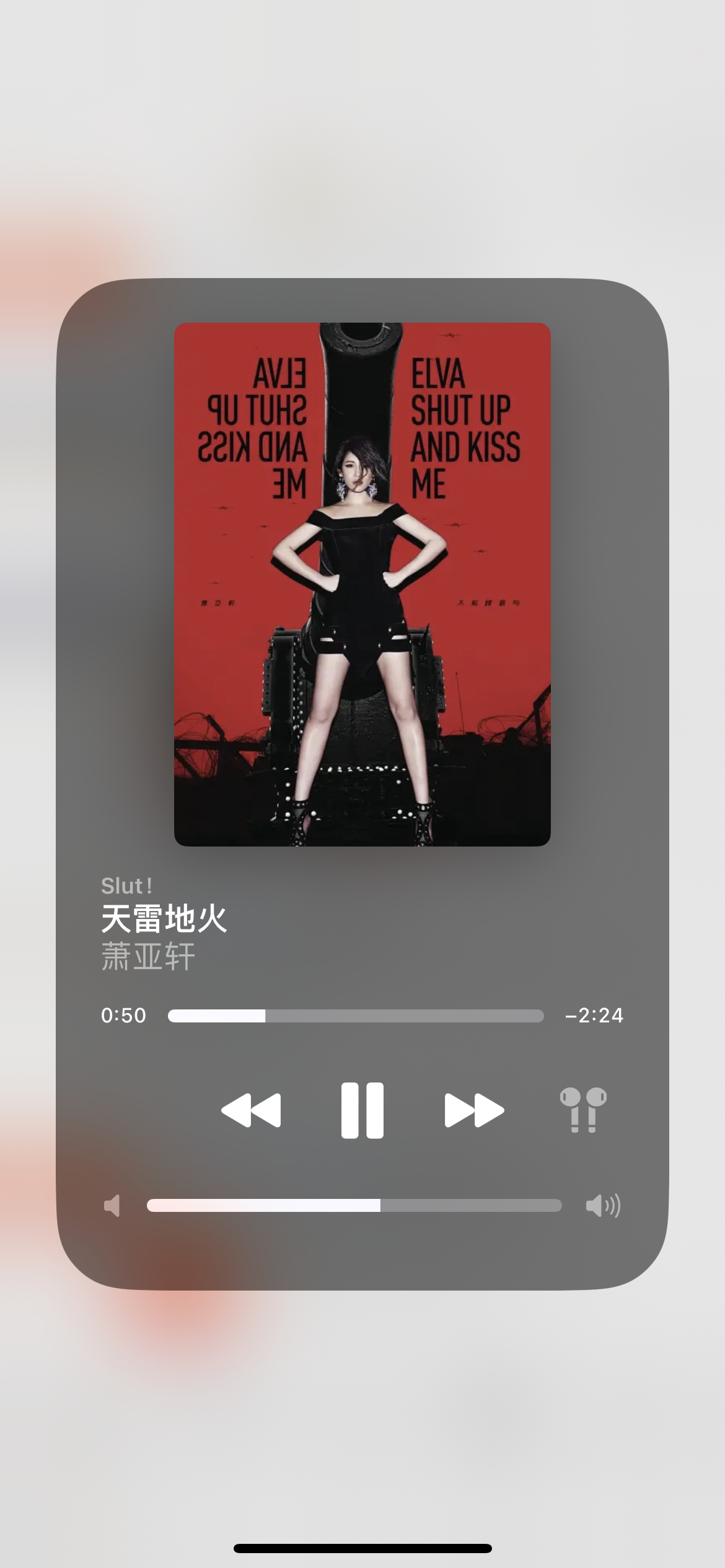Go back to the previous track
The width and height of the screenshot is (725, 1568).
point(251,1110)
